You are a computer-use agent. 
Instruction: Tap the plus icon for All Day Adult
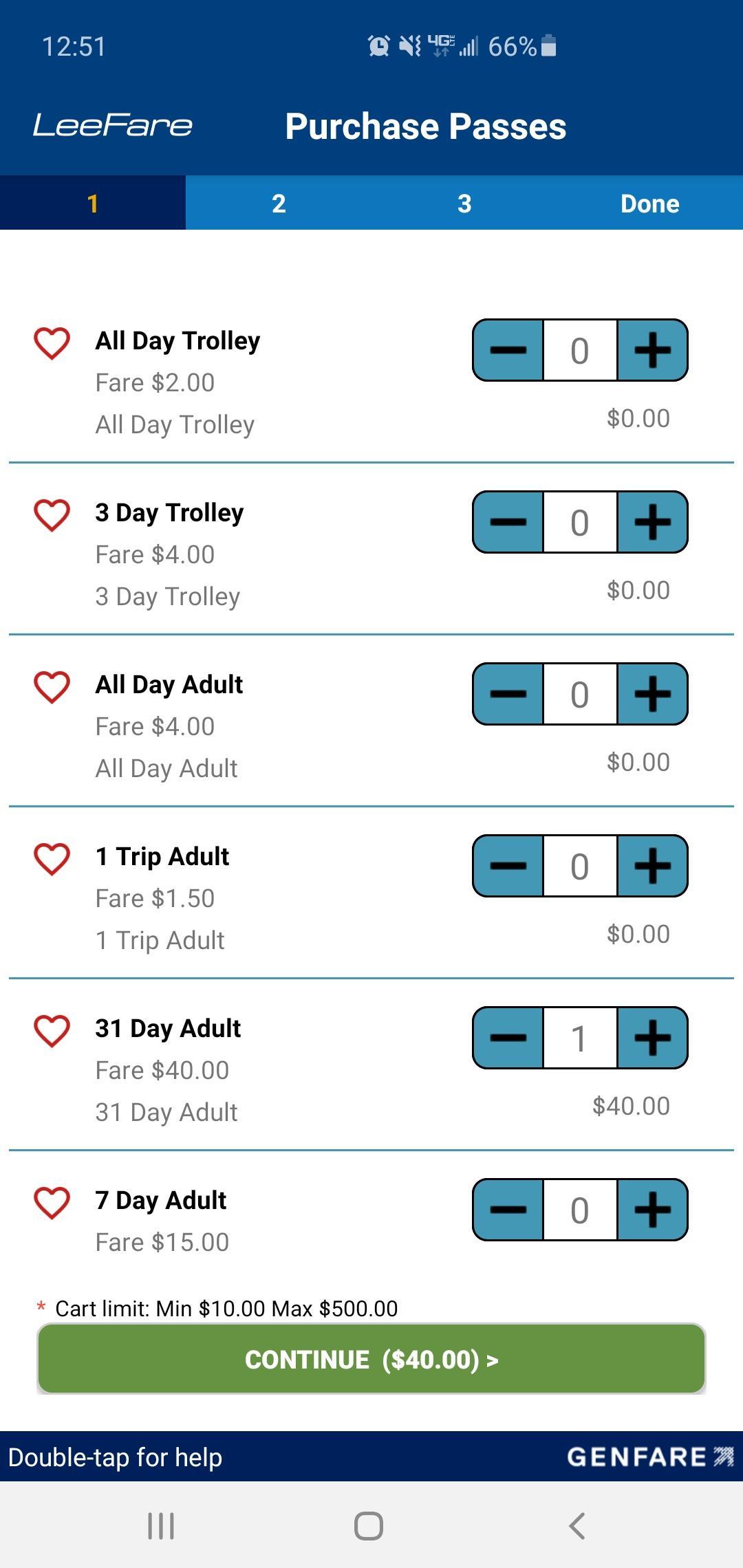pyautogui.click(x=653, y=695)
